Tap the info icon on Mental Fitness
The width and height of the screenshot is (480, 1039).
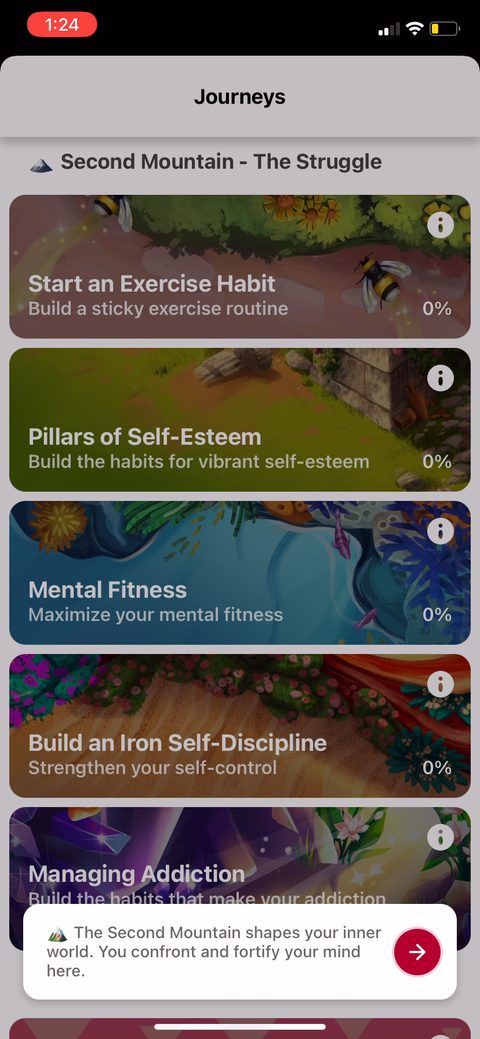[440, 531]
